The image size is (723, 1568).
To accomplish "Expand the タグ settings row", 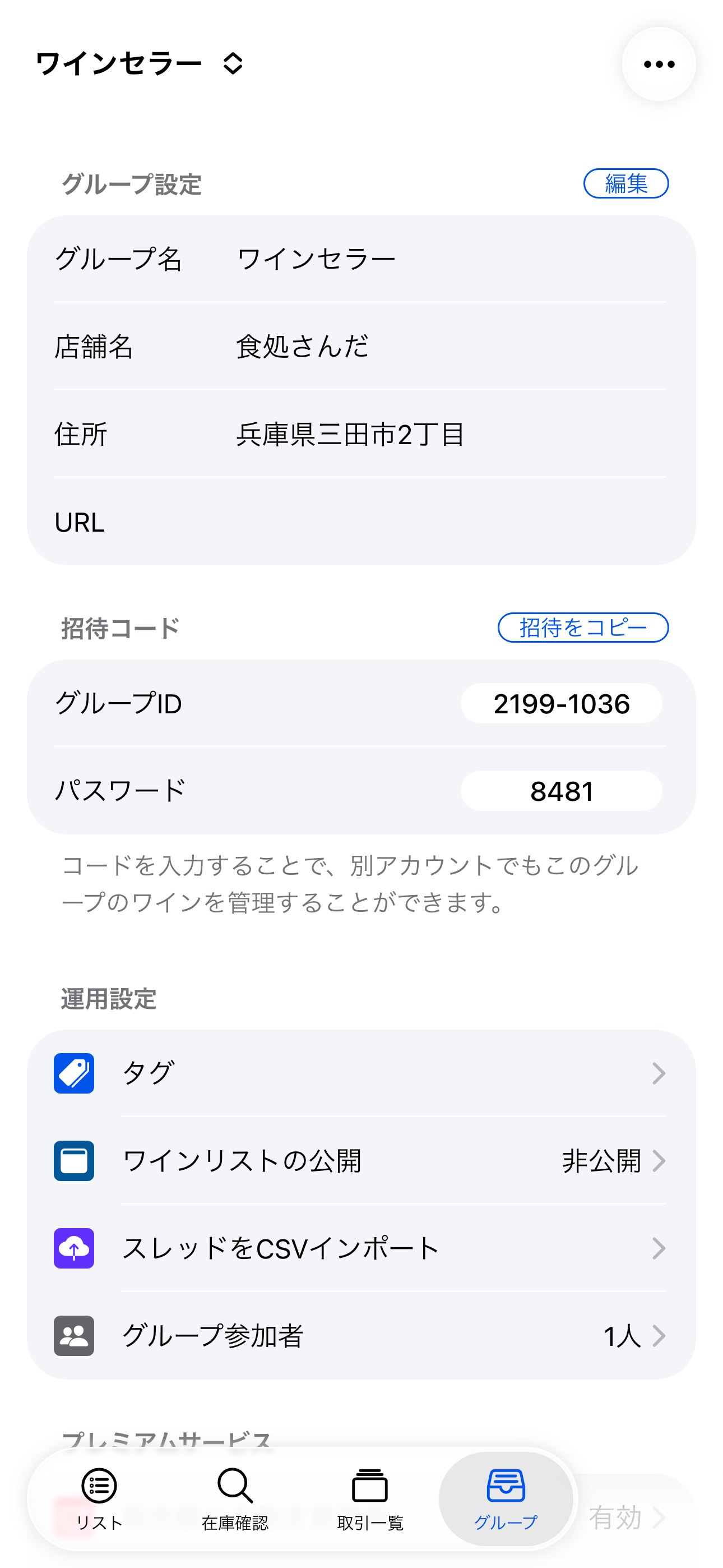I will tap(365, 1072).
